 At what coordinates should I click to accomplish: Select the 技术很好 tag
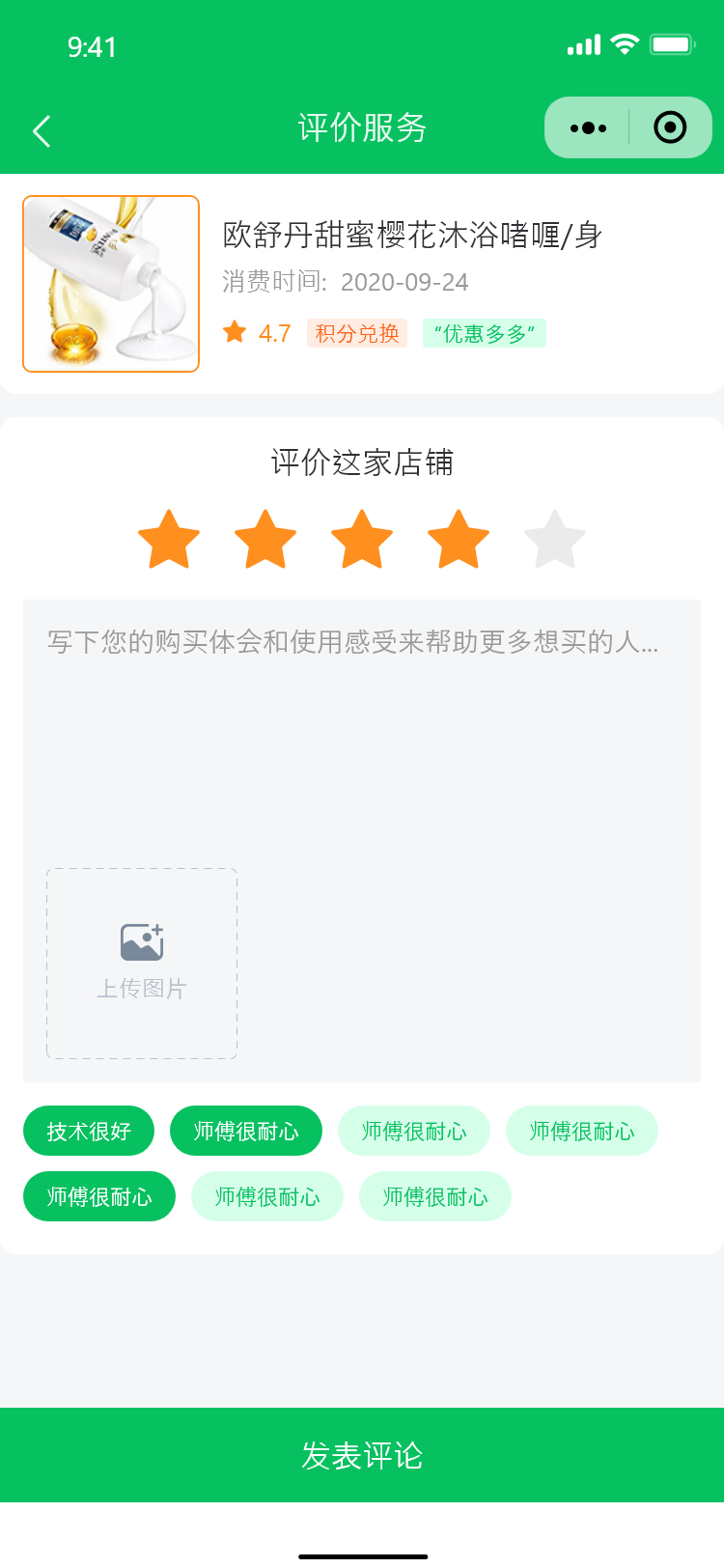(x=89, y=1131)
